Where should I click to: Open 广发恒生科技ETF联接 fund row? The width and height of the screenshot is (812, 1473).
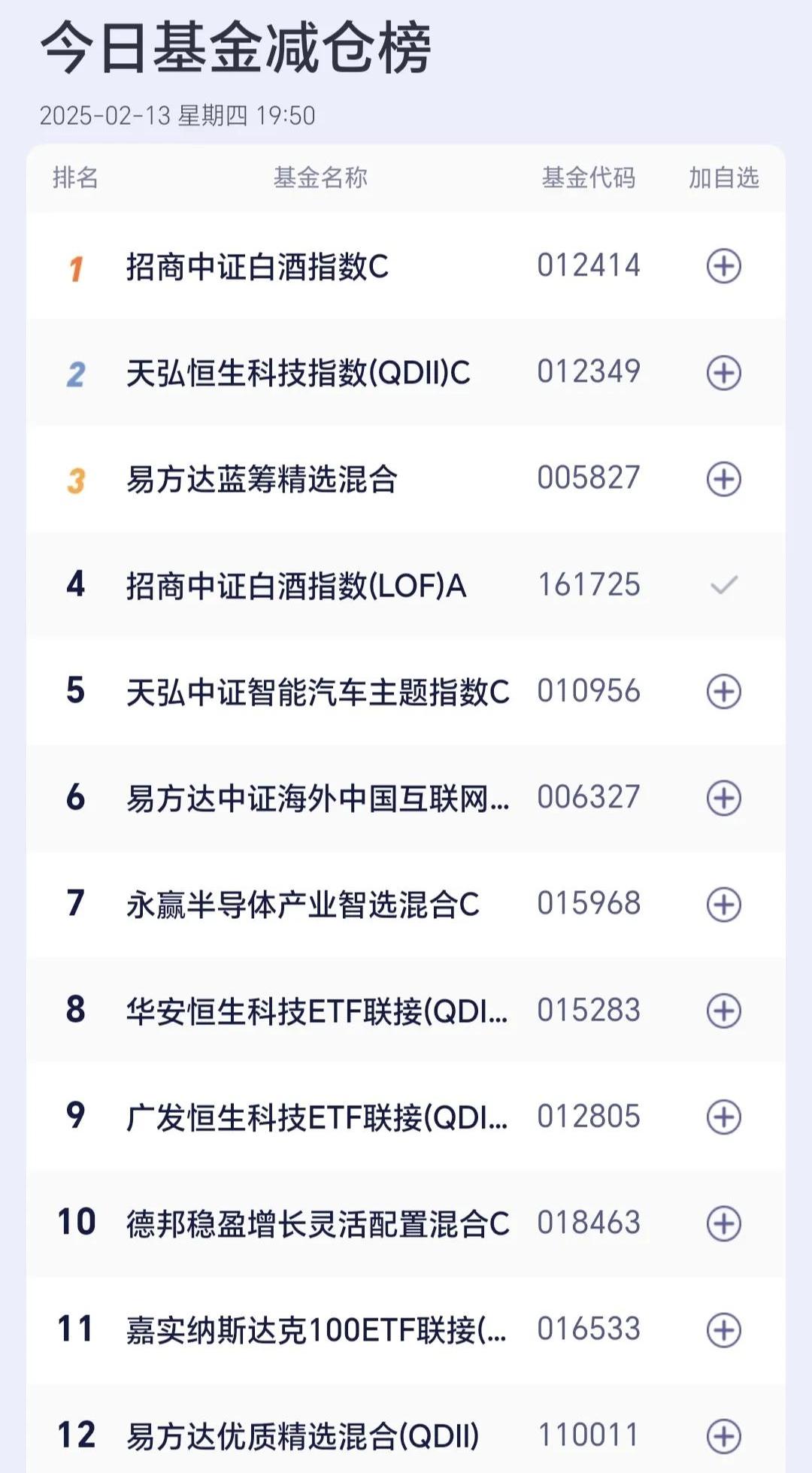(x=316, y=1117)
